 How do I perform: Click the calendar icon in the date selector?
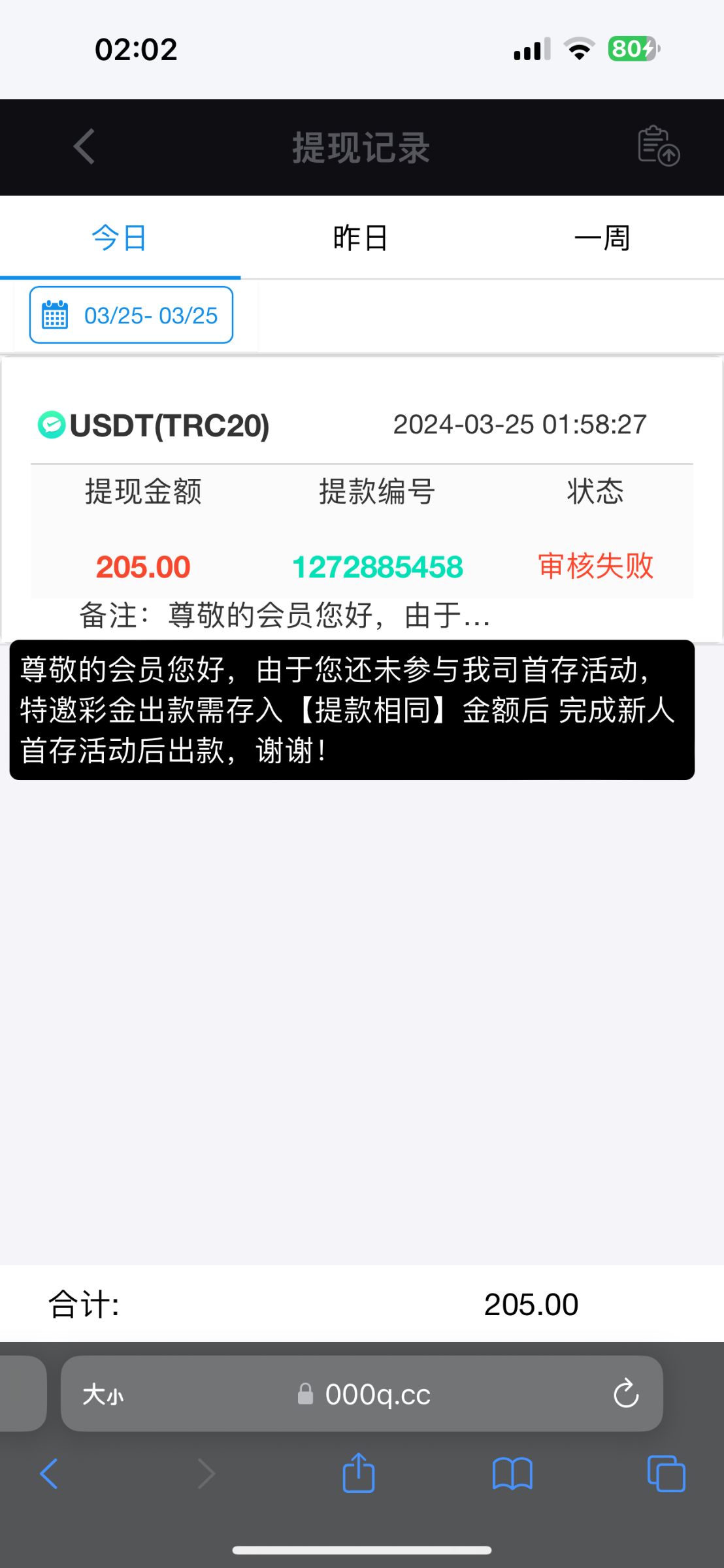[56, 314]
